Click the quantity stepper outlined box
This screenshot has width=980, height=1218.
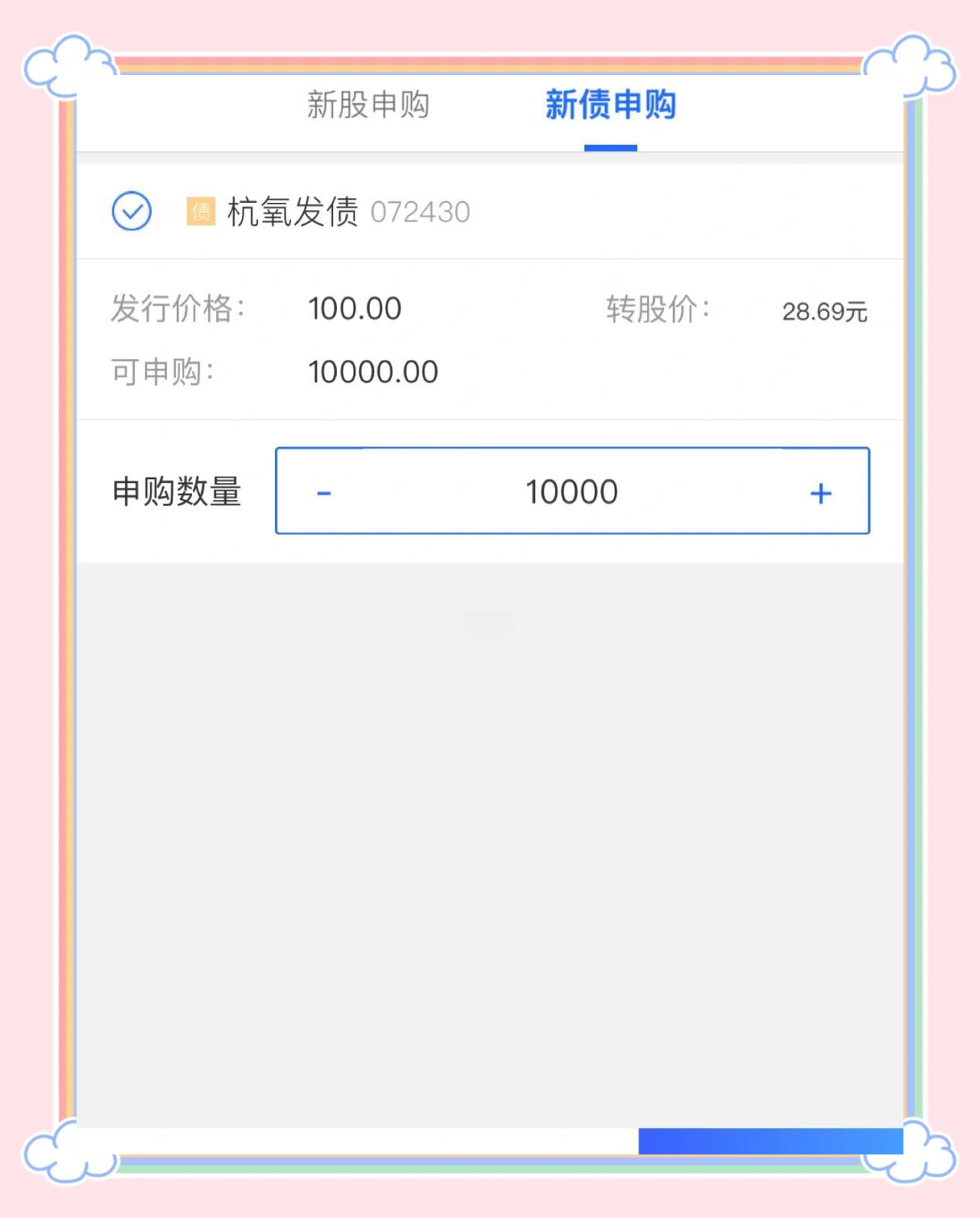(x=572, y=492)
